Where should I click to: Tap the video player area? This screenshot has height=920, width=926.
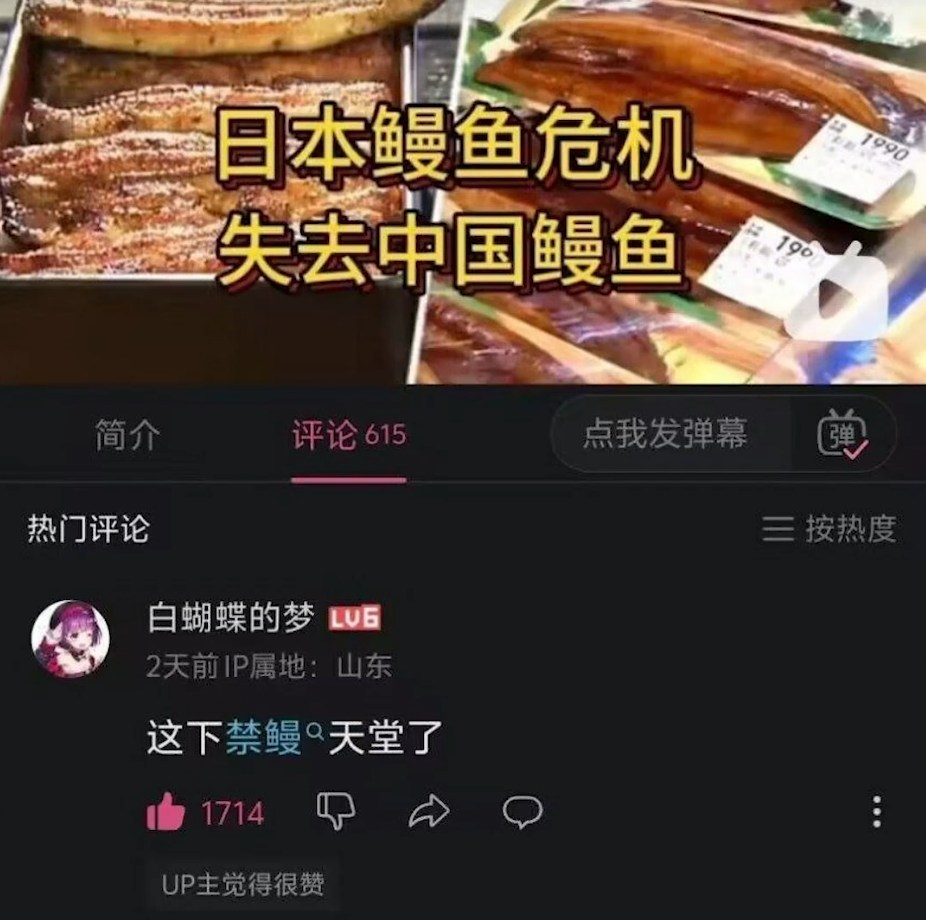[x=462, y=190]
